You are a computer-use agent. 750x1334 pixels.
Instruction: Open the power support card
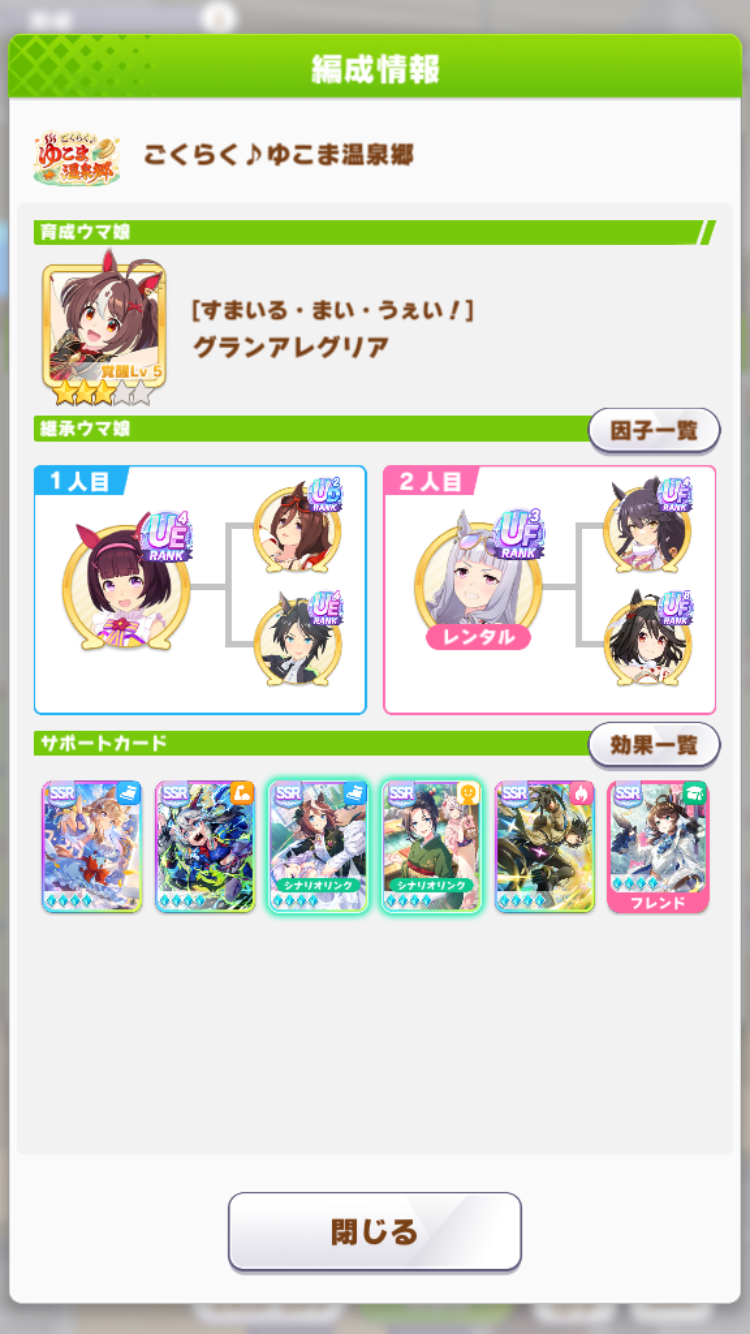[205, 846]
